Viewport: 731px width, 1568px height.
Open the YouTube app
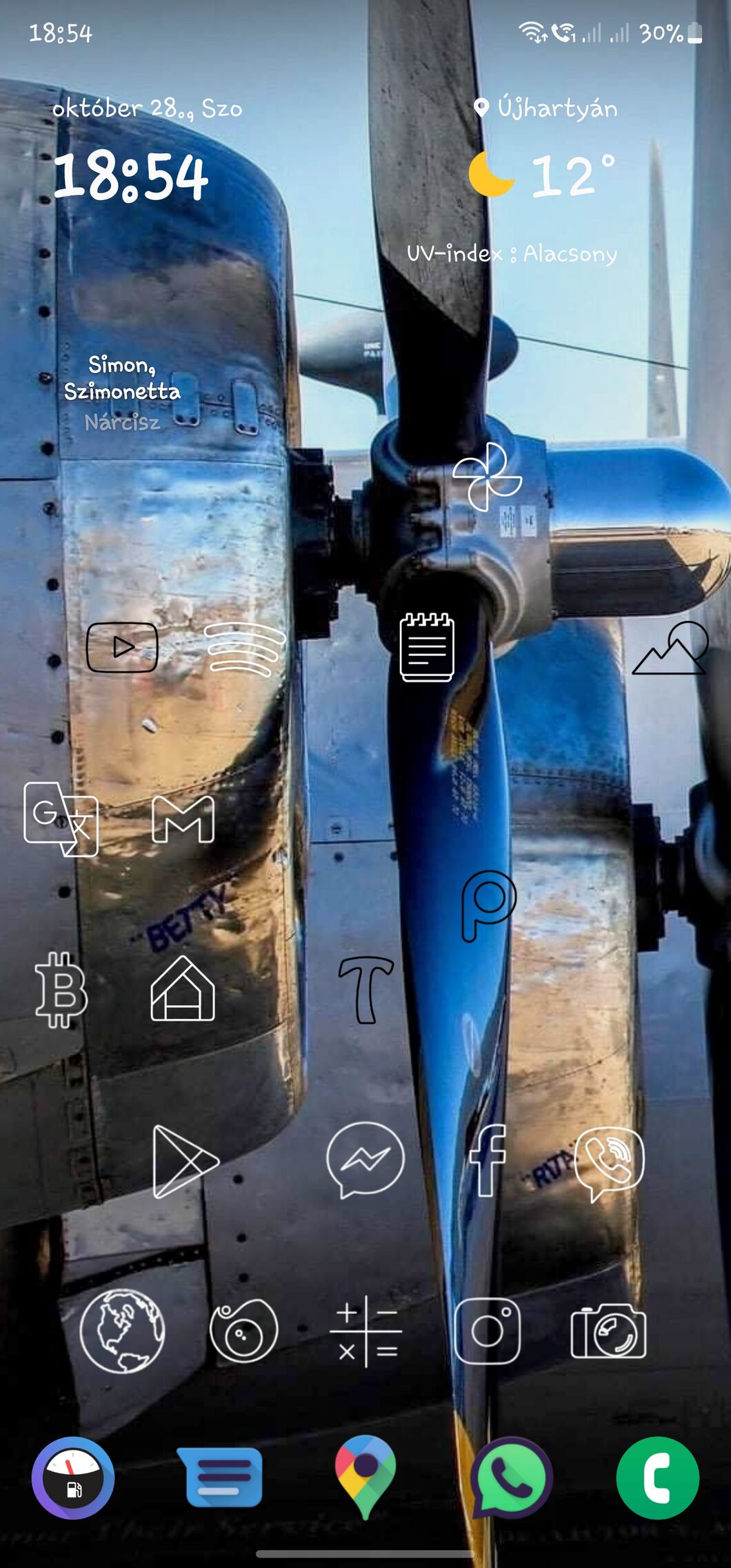tap(122, 647)
